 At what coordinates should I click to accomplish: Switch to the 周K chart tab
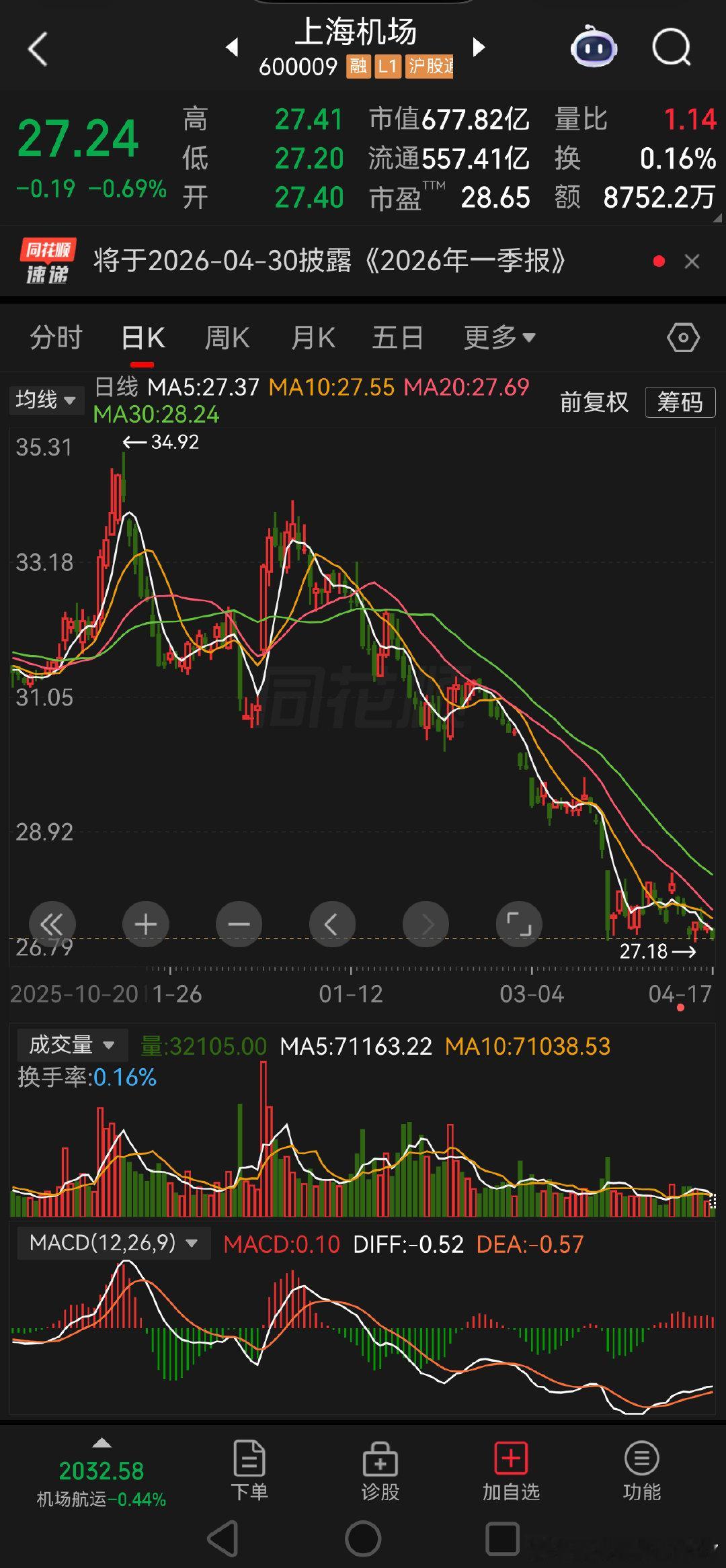[227, 337]
